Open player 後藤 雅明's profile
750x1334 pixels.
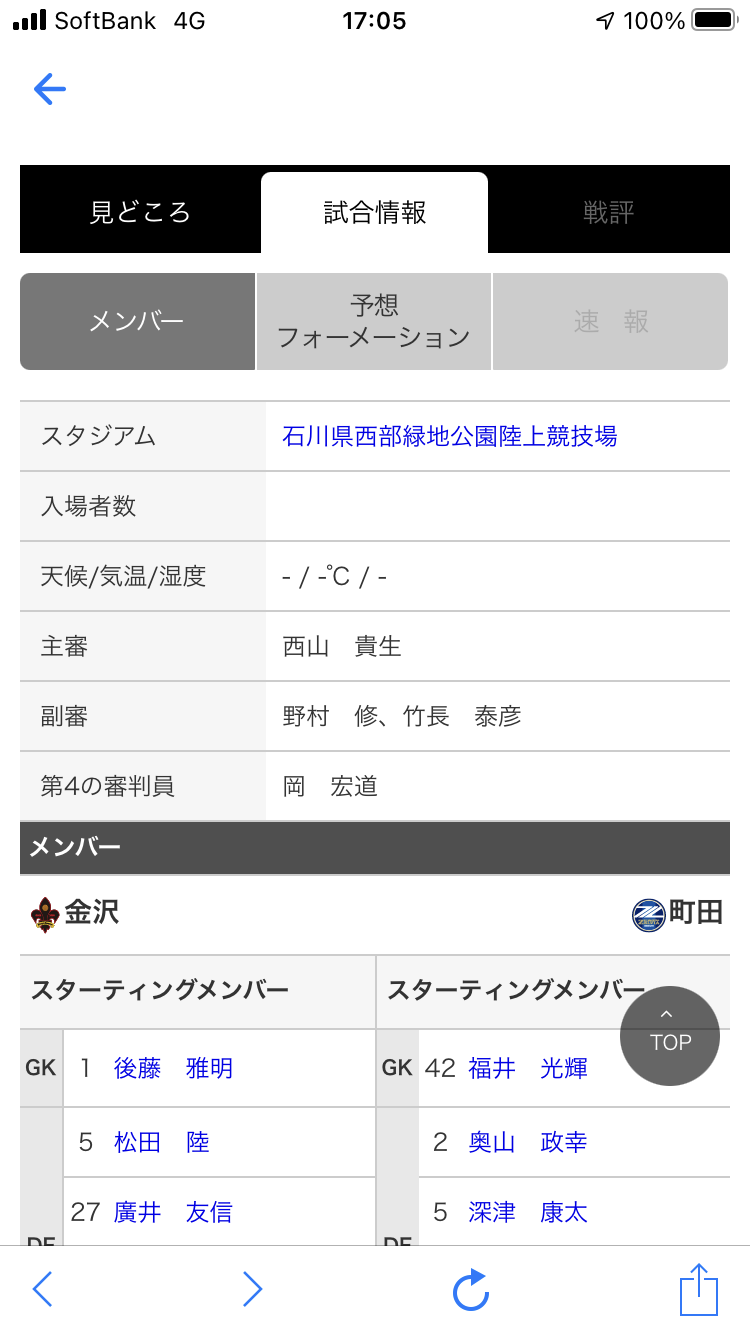[173, 1068]
